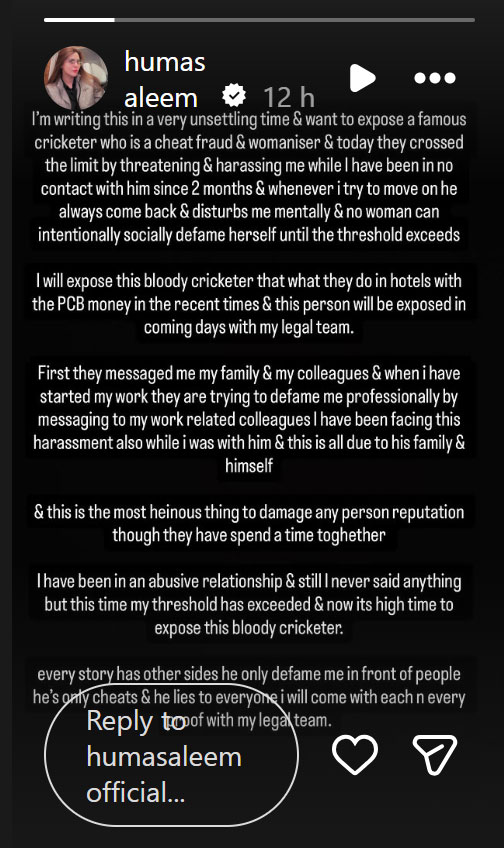Reply to humasaleemofficial's story
This screenshot has width=504, height=848.
coord(171,757)
